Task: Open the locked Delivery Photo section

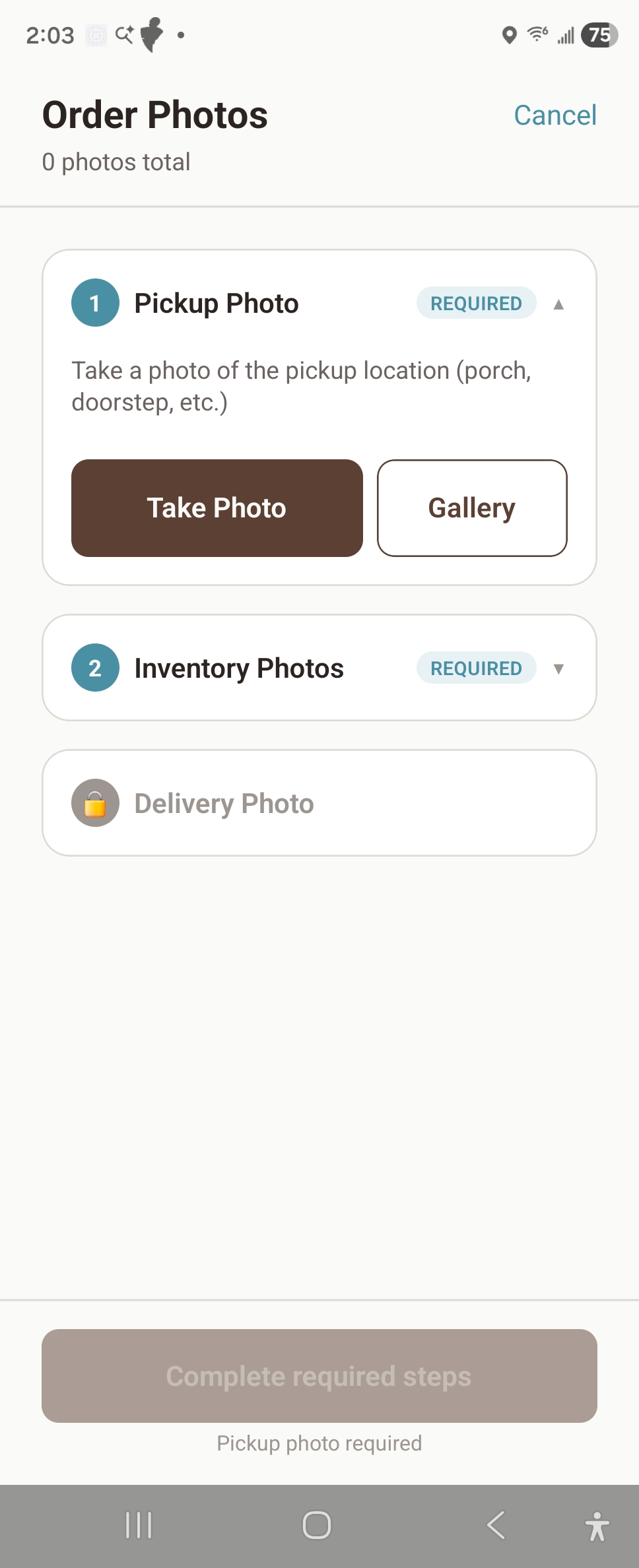Action: [319, 802]
